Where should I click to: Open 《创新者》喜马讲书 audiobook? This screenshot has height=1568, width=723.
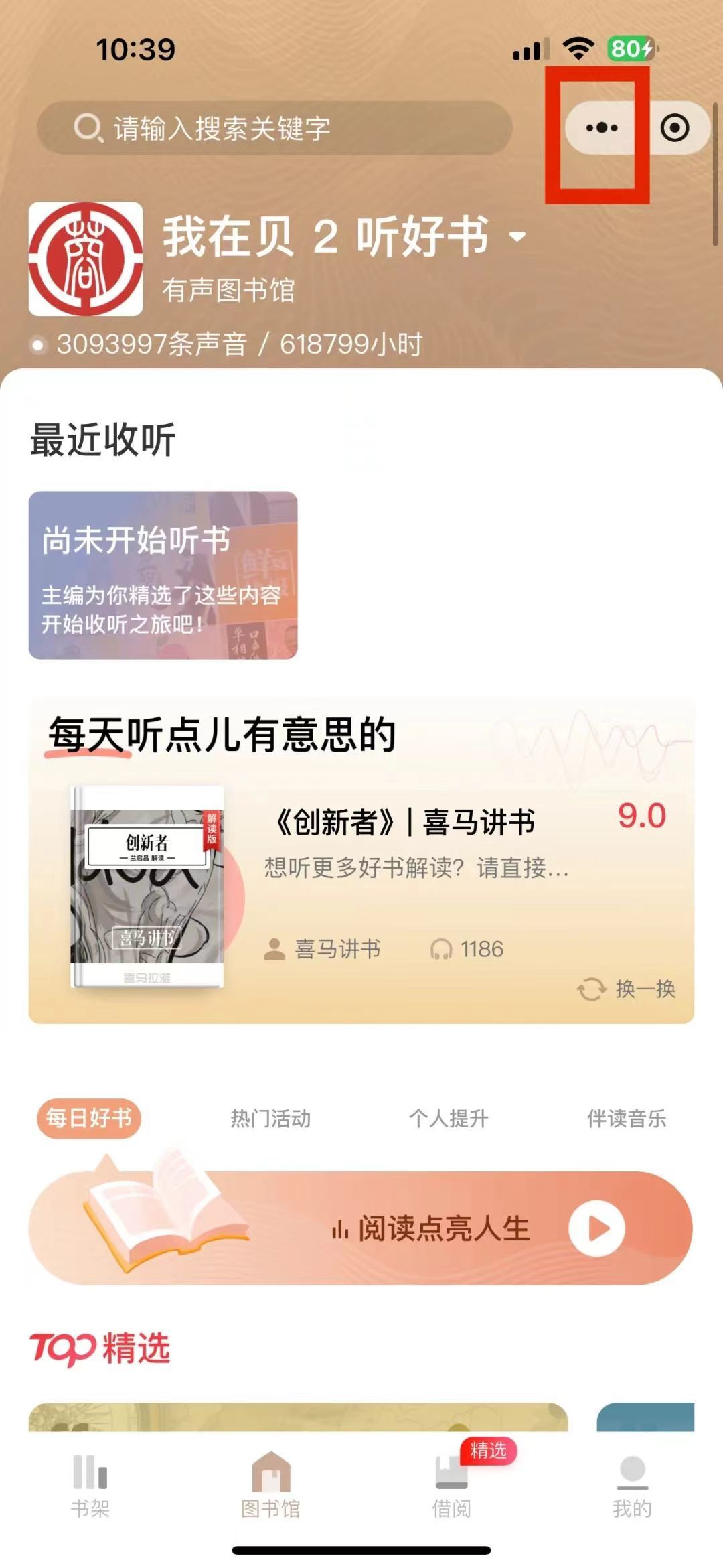[404, 823]
